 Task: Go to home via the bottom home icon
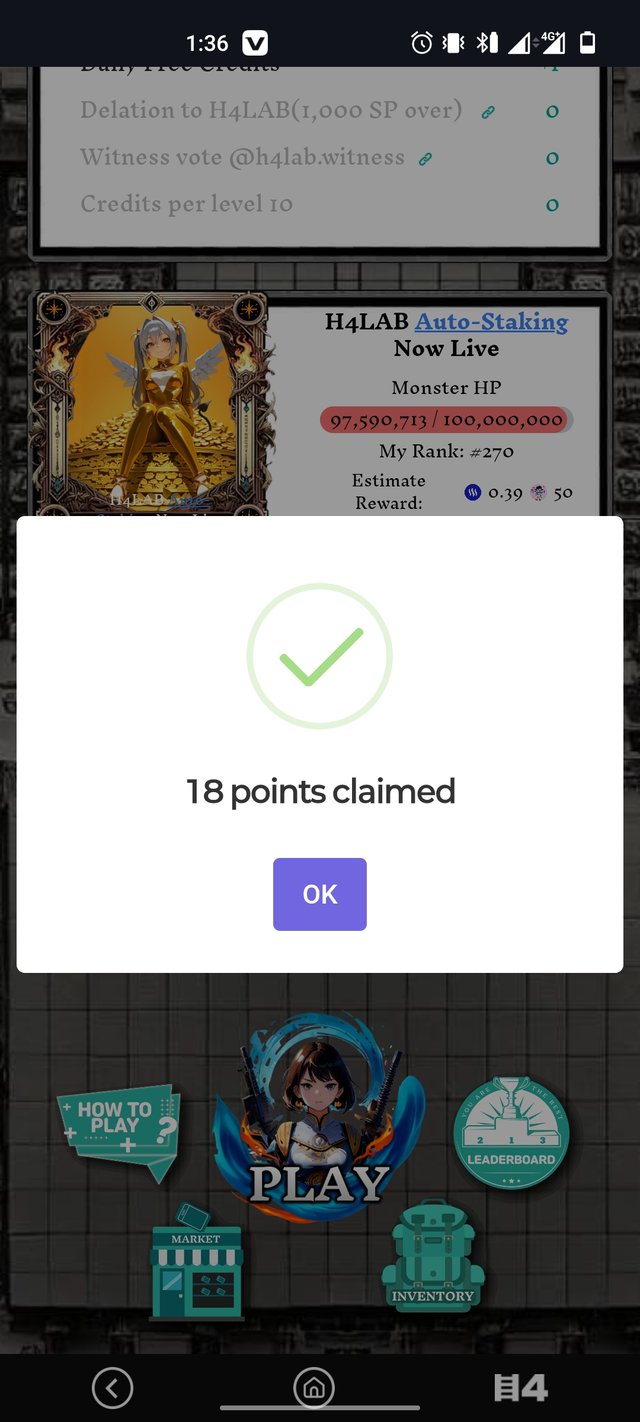tap(313, 1388)
